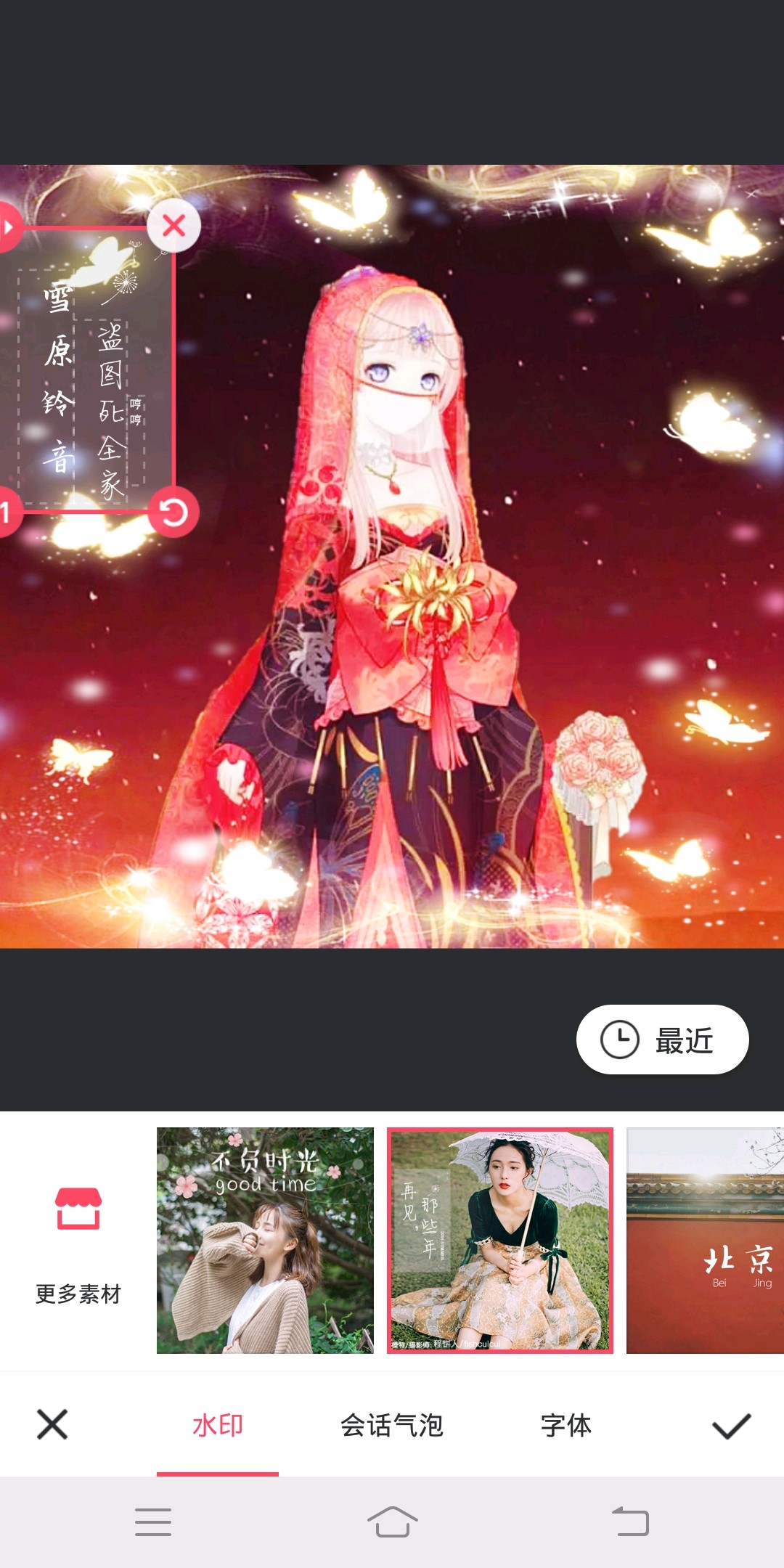784x1568 pixels.
Task: Switch to the 水印 tab
Action: coord(217,1426)
